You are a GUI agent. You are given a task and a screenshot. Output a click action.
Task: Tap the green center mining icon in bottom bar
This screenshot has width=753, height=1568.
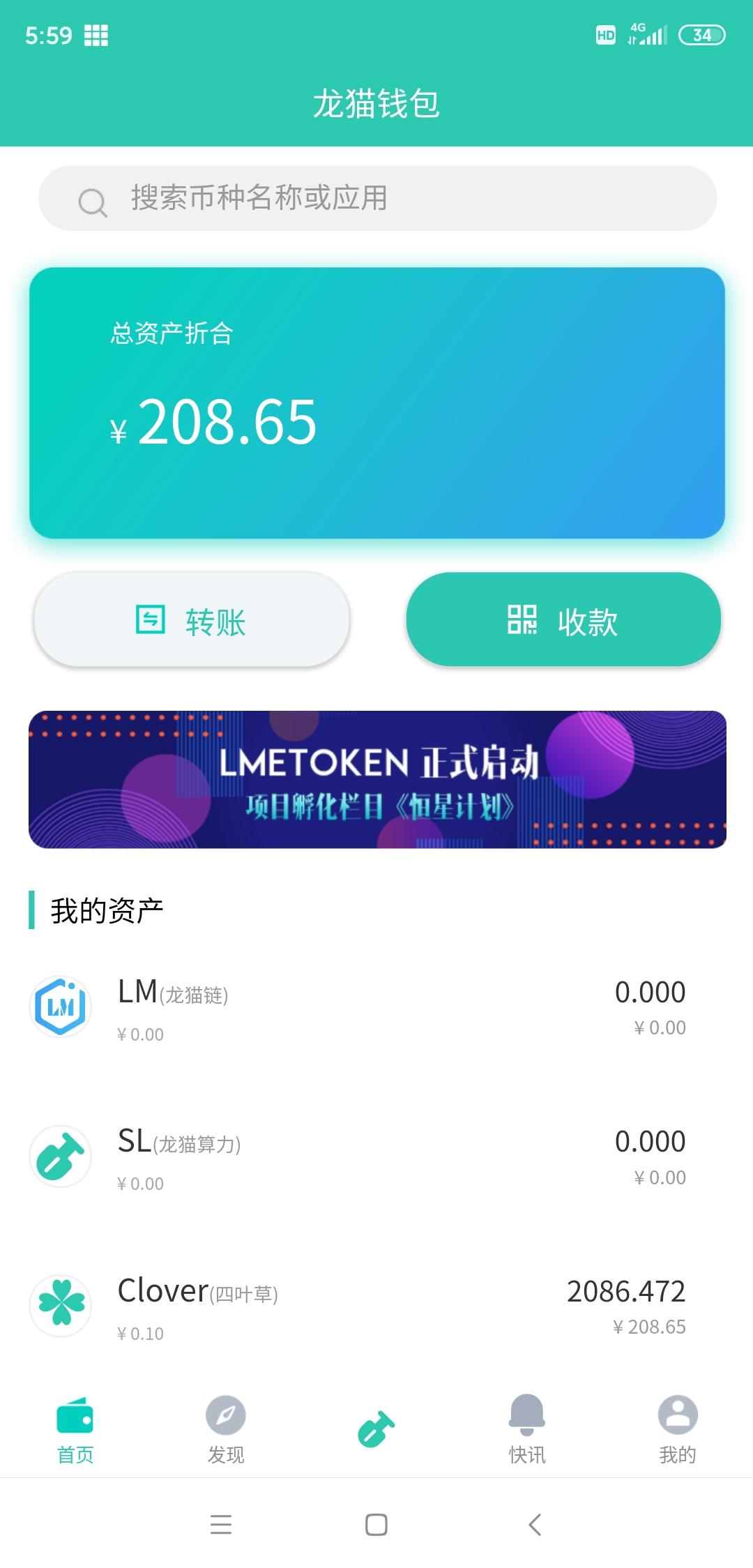point(376,1426)
